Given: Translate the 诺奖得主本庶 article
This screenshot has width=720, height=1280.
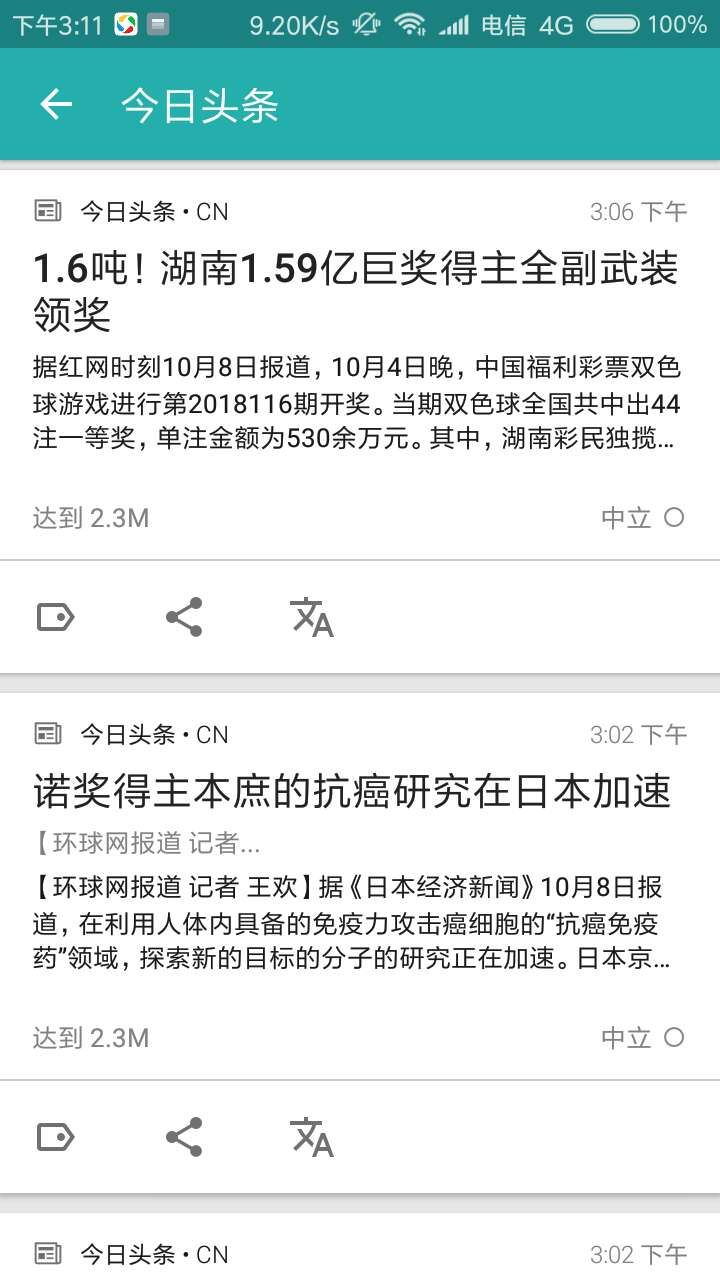Looking at the screenshot, I should tap(312, 1138).
